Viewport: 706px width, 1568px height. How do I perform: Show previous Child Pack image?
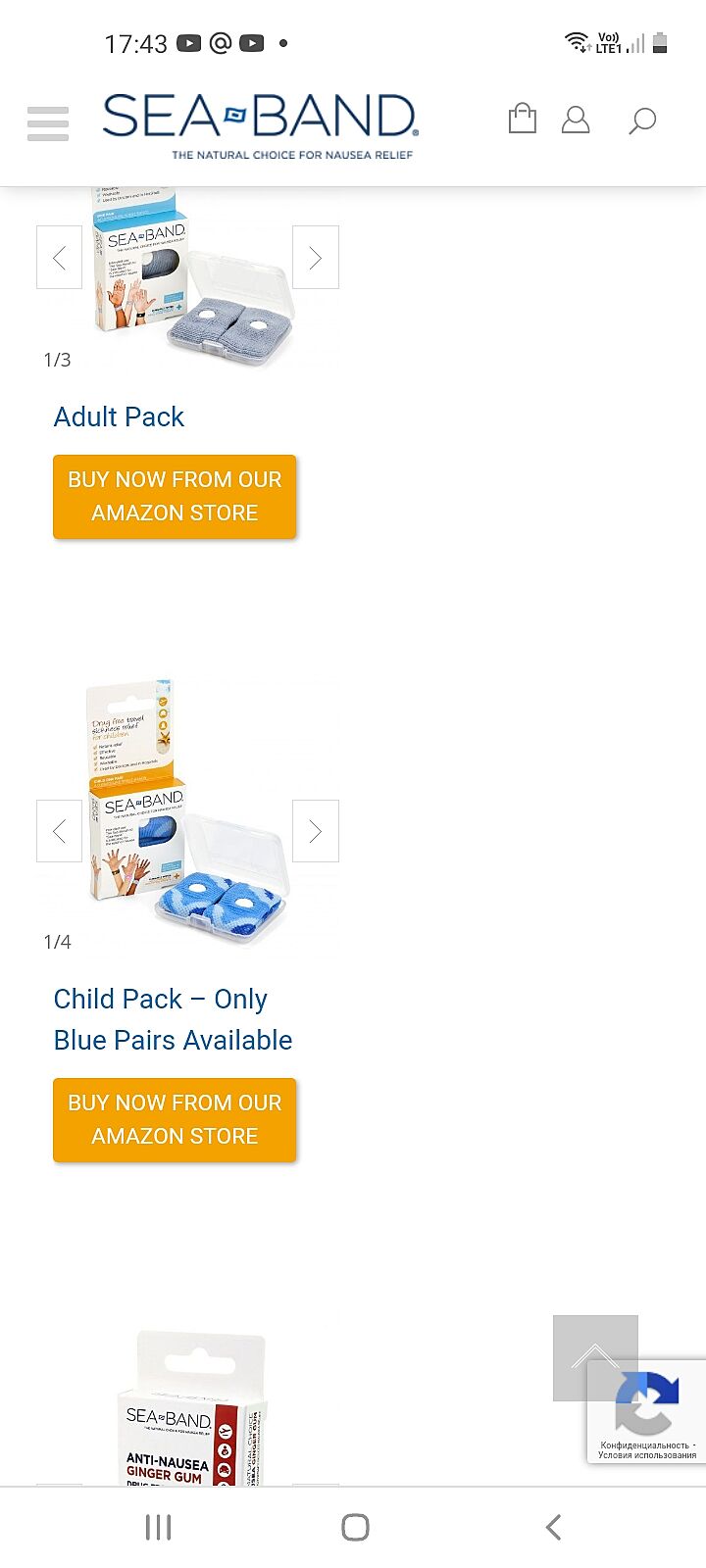pos(59,831)
